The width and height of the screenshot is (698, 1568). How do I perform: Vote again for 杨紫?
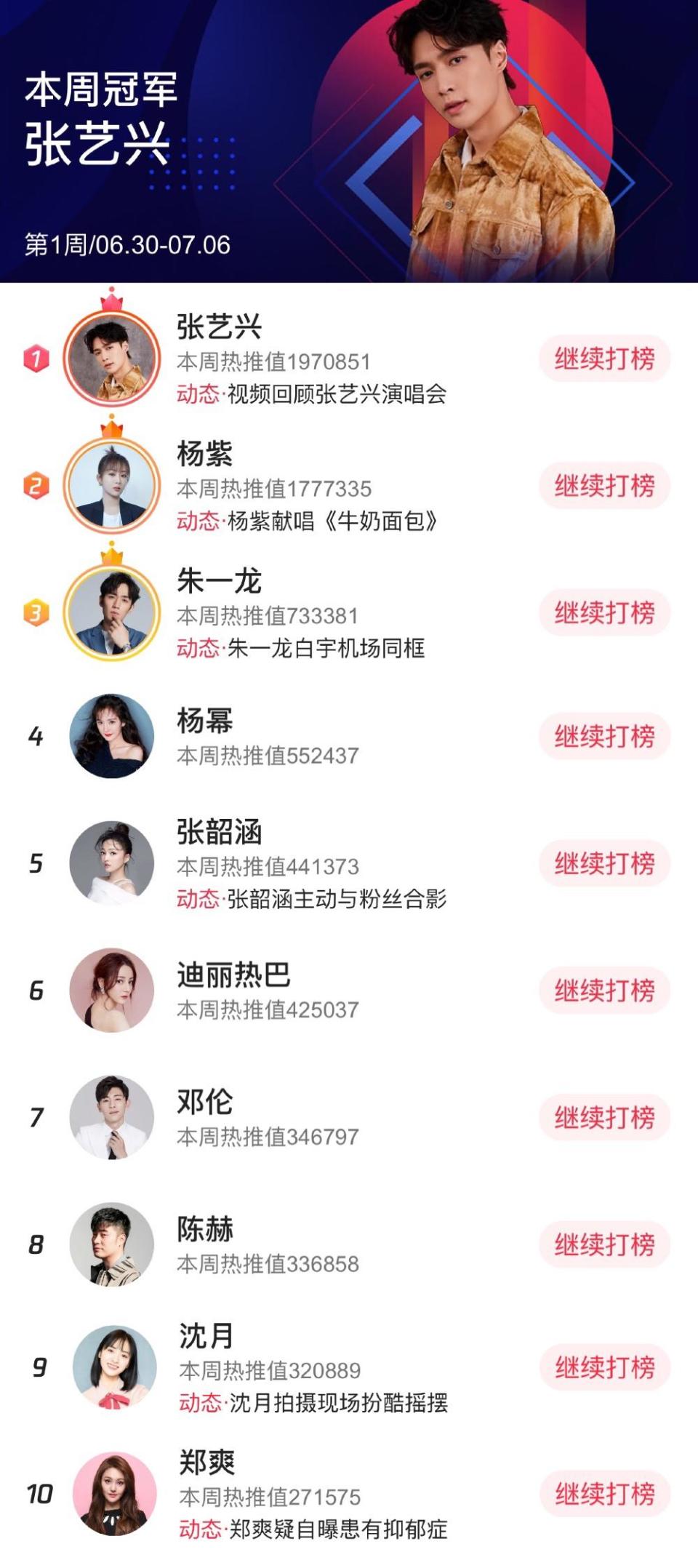coord(604,486)
